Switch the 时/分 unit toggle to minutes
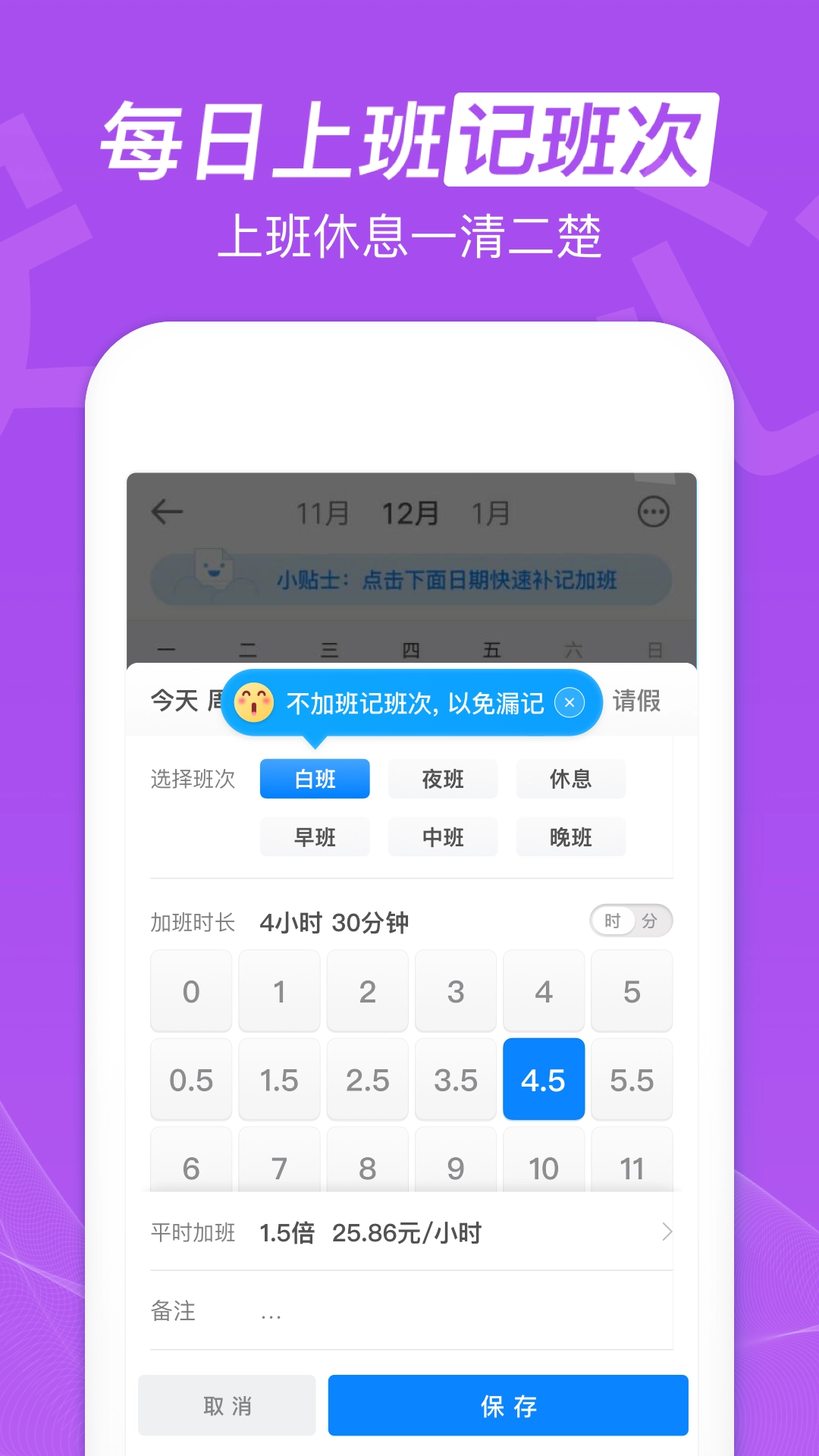The image size is (819, 1456). (x=648, y=921)
